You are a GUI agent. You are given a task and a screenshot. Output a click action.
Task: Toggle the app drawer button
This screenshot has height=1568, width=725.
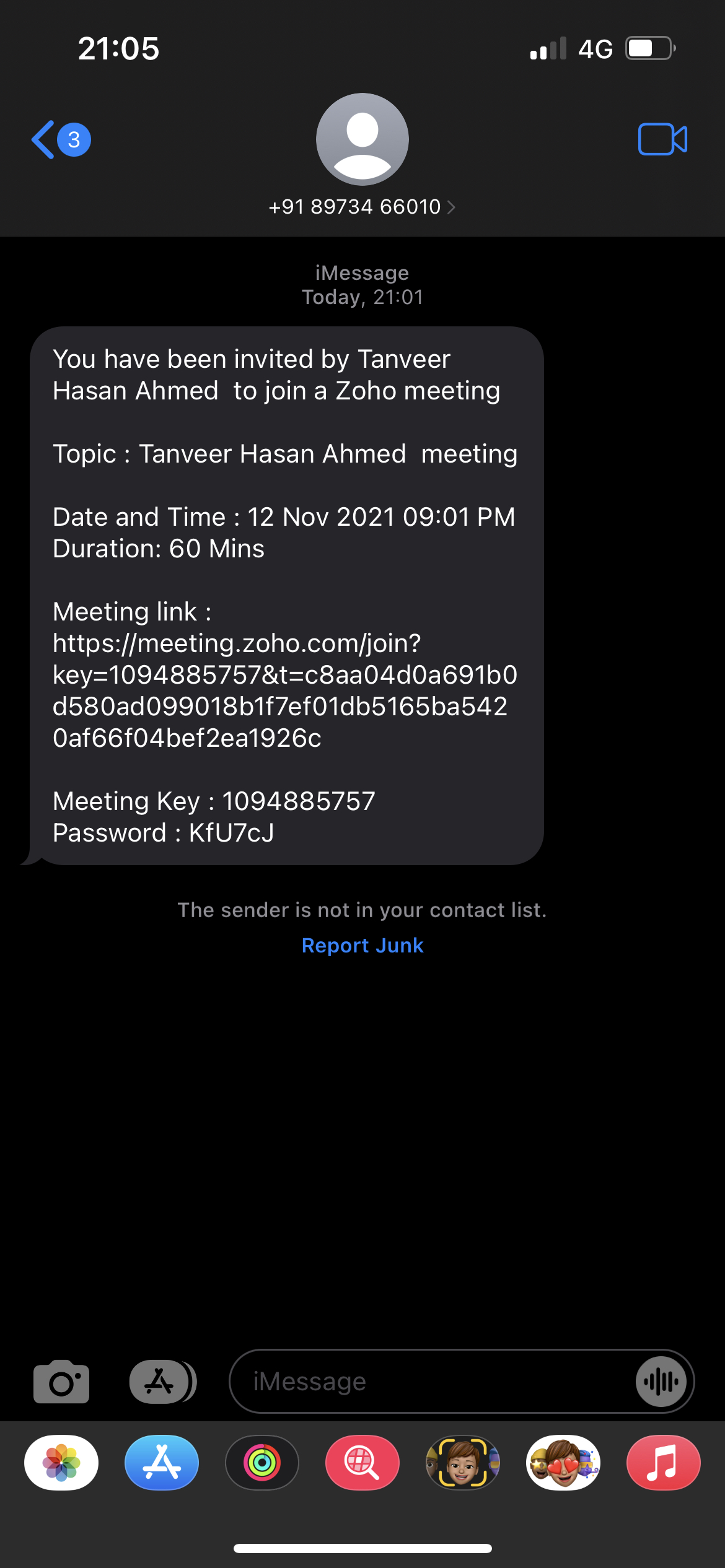pyautogui.click(x=162, y=1381)
